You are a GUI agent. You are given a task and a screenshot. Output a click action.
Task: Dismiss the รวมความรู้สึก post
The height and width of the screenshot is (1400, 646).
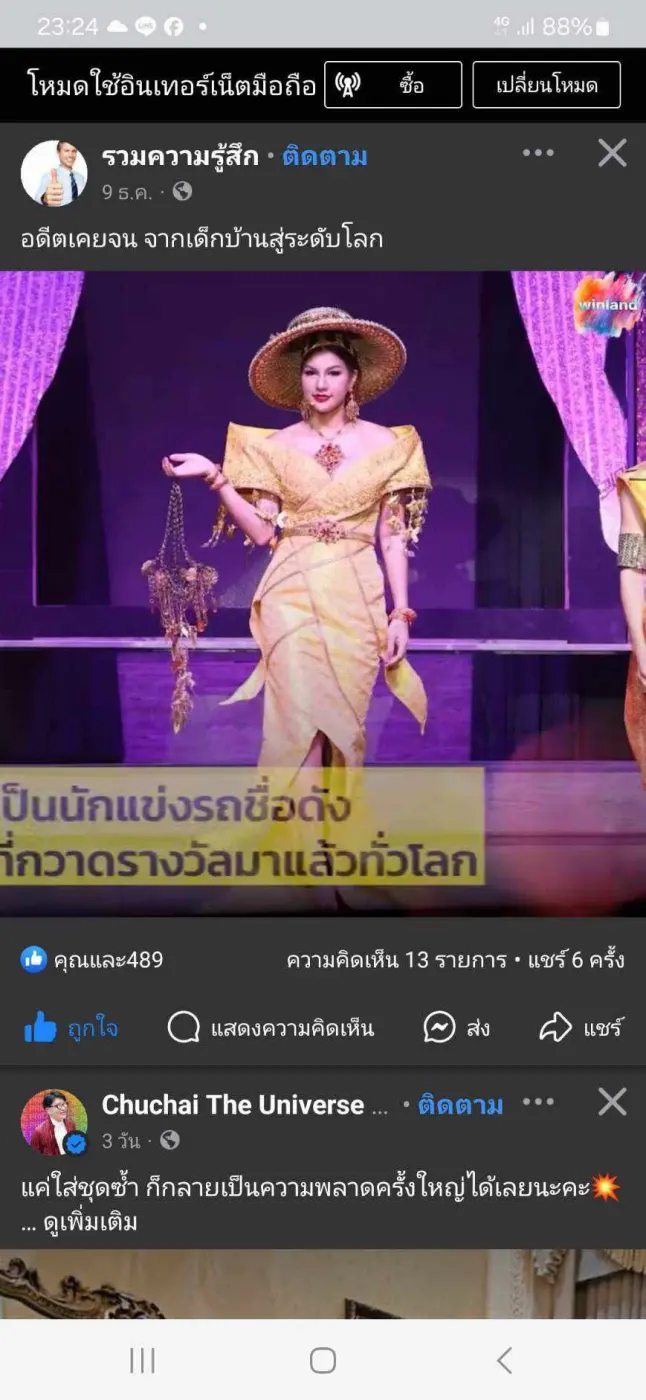pyautogui.click(x=612, y=153)
